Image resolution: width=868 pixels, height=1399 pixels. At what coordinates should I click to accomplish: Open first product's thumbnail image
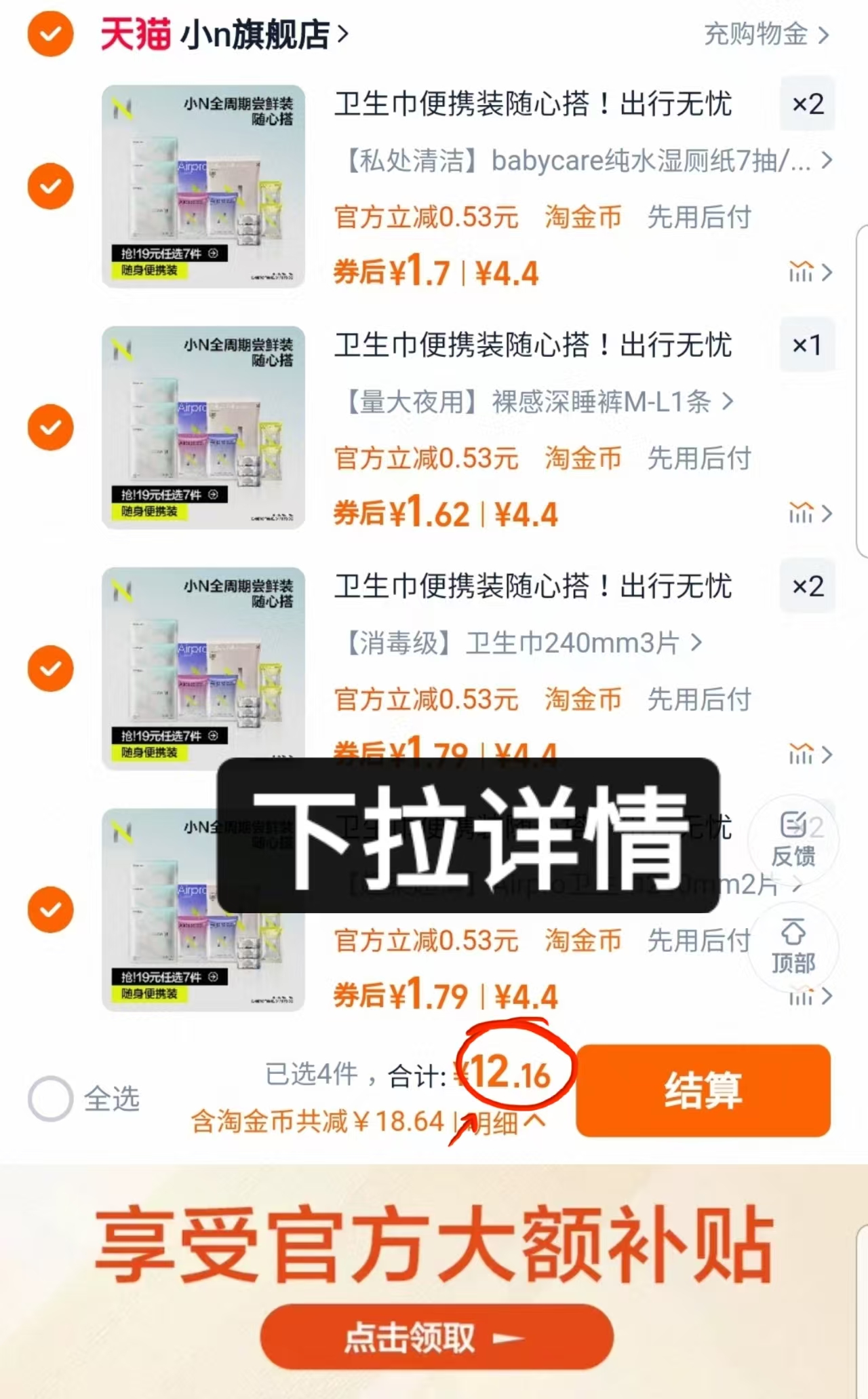click(203, 187)
